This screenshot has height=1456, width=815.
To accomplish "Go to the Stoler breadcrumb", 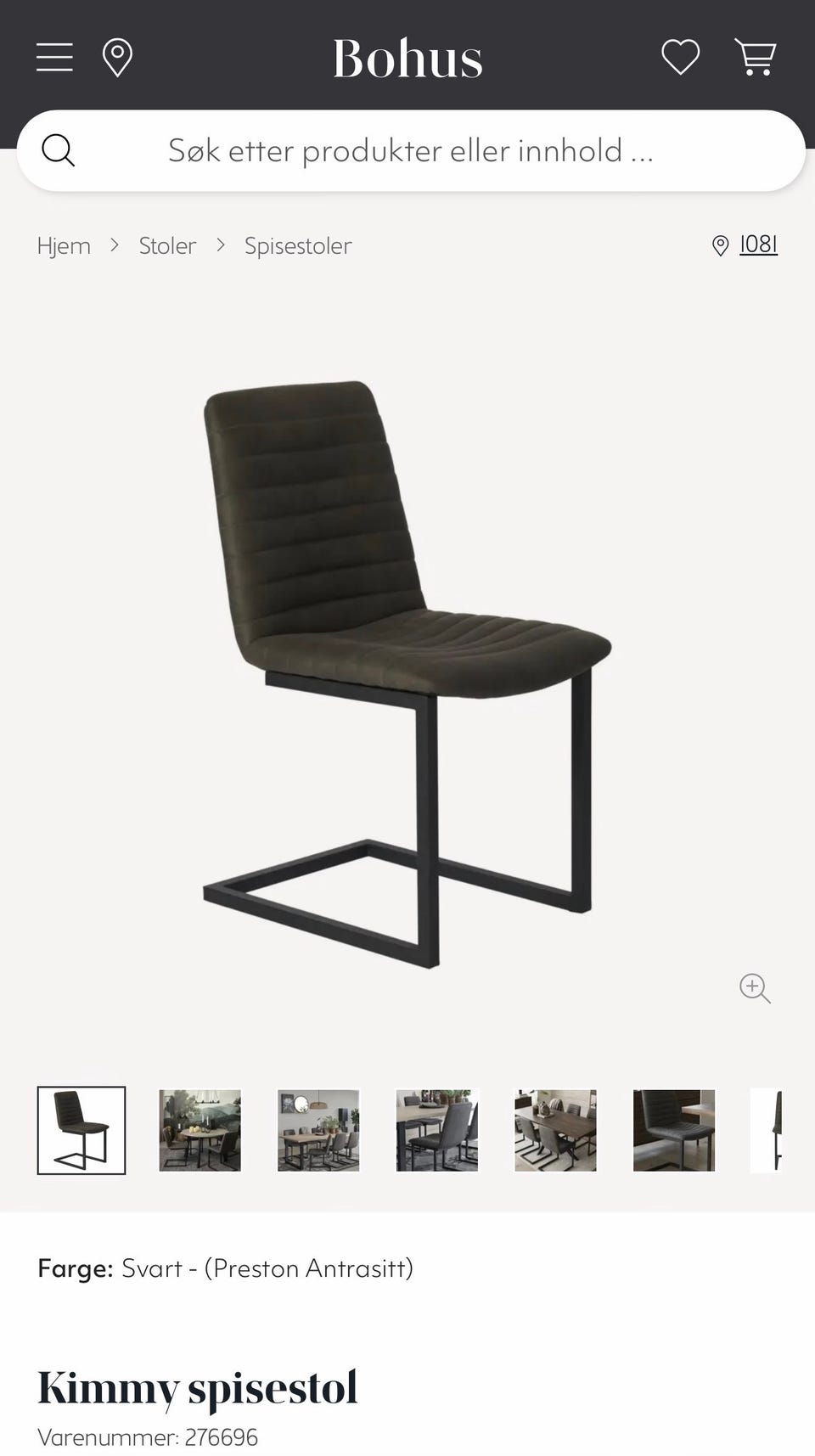I will (167, 246).
